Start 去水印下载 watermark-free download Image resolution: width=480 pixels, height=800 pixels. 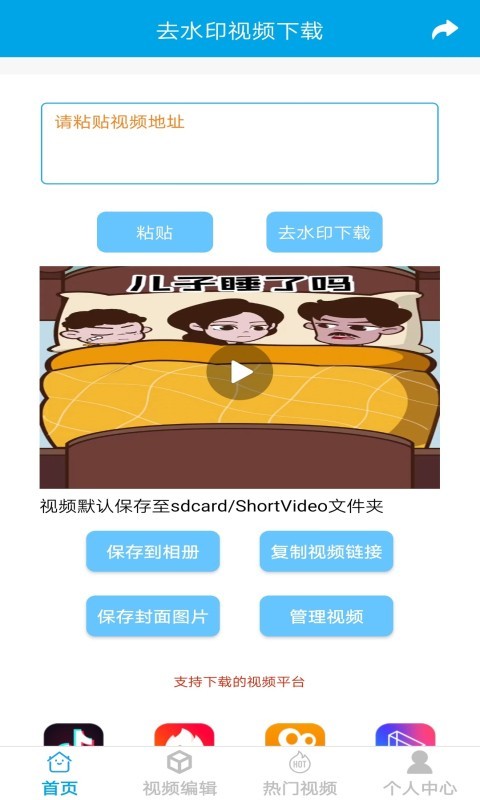(x=324, y=232)
